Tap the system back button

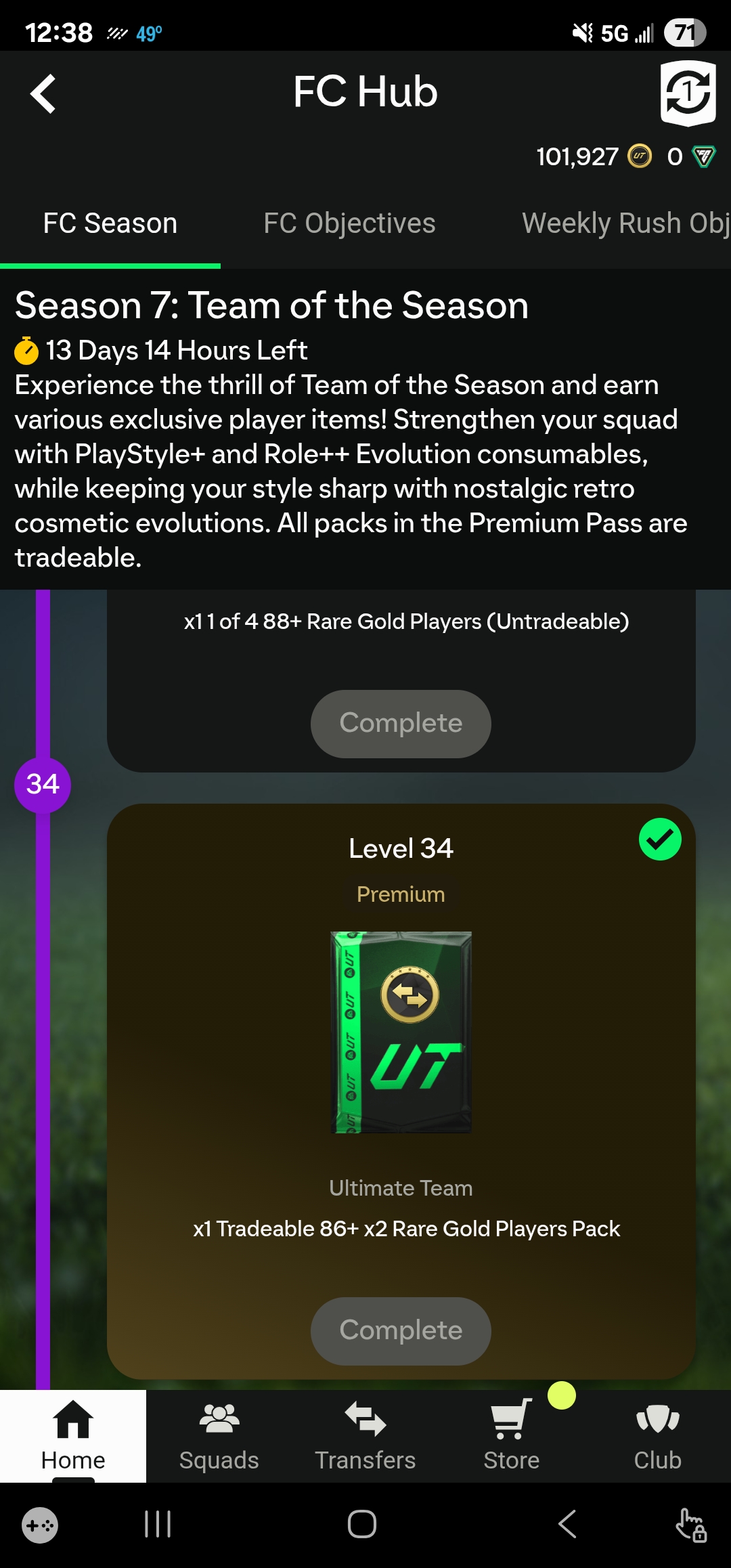coord(567,1524)
